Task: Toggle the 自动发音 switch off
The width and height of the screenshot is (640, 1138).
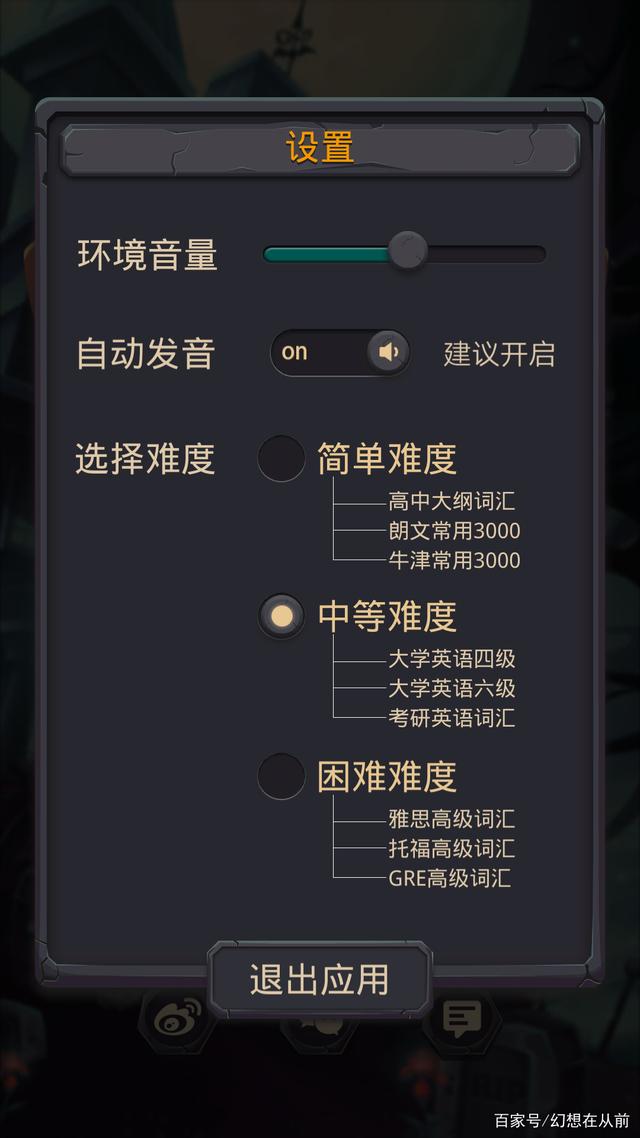Action: (340, 352)
